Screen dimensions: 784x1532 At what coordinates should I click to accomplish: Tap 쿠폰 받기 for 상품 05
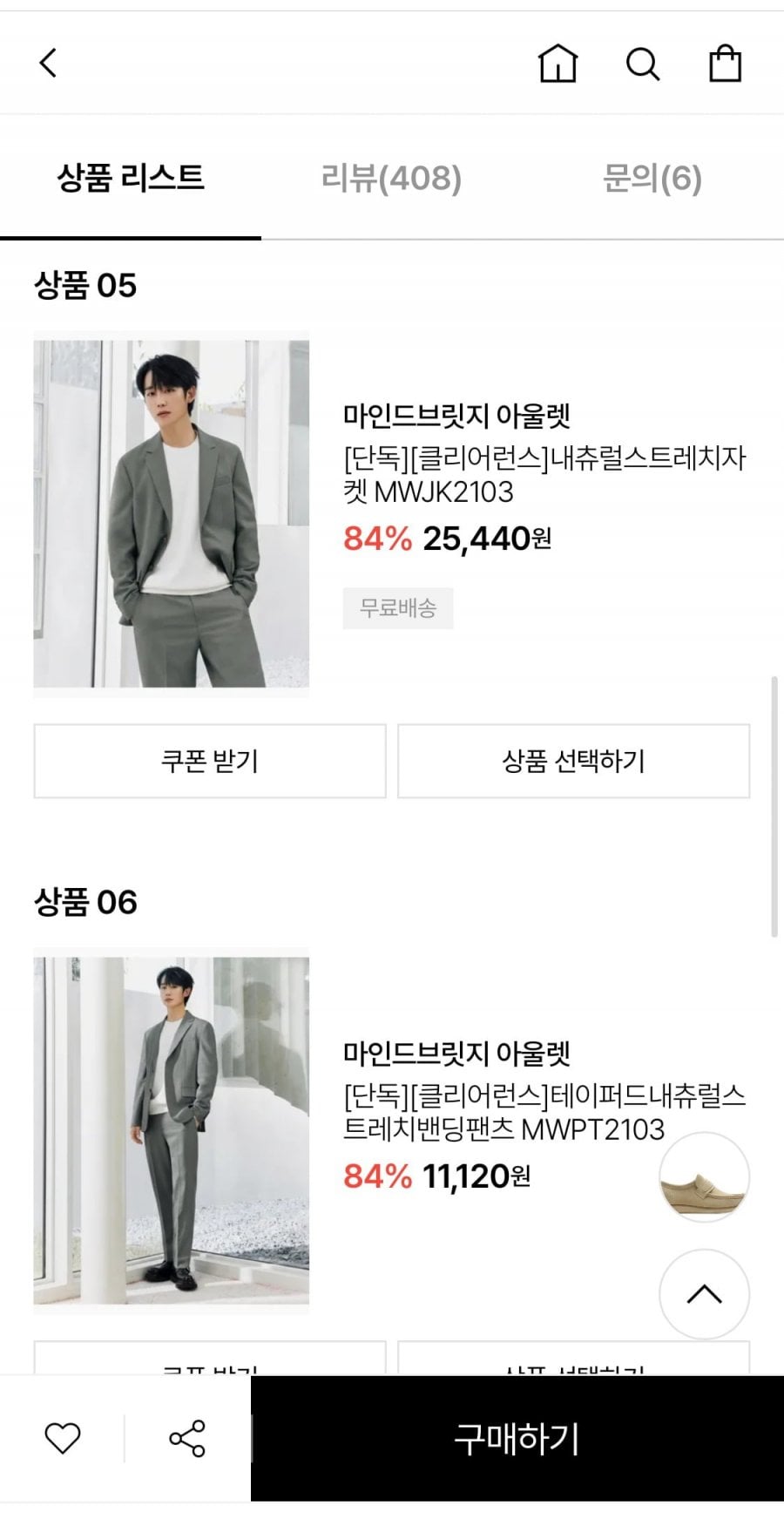[210, 761]
